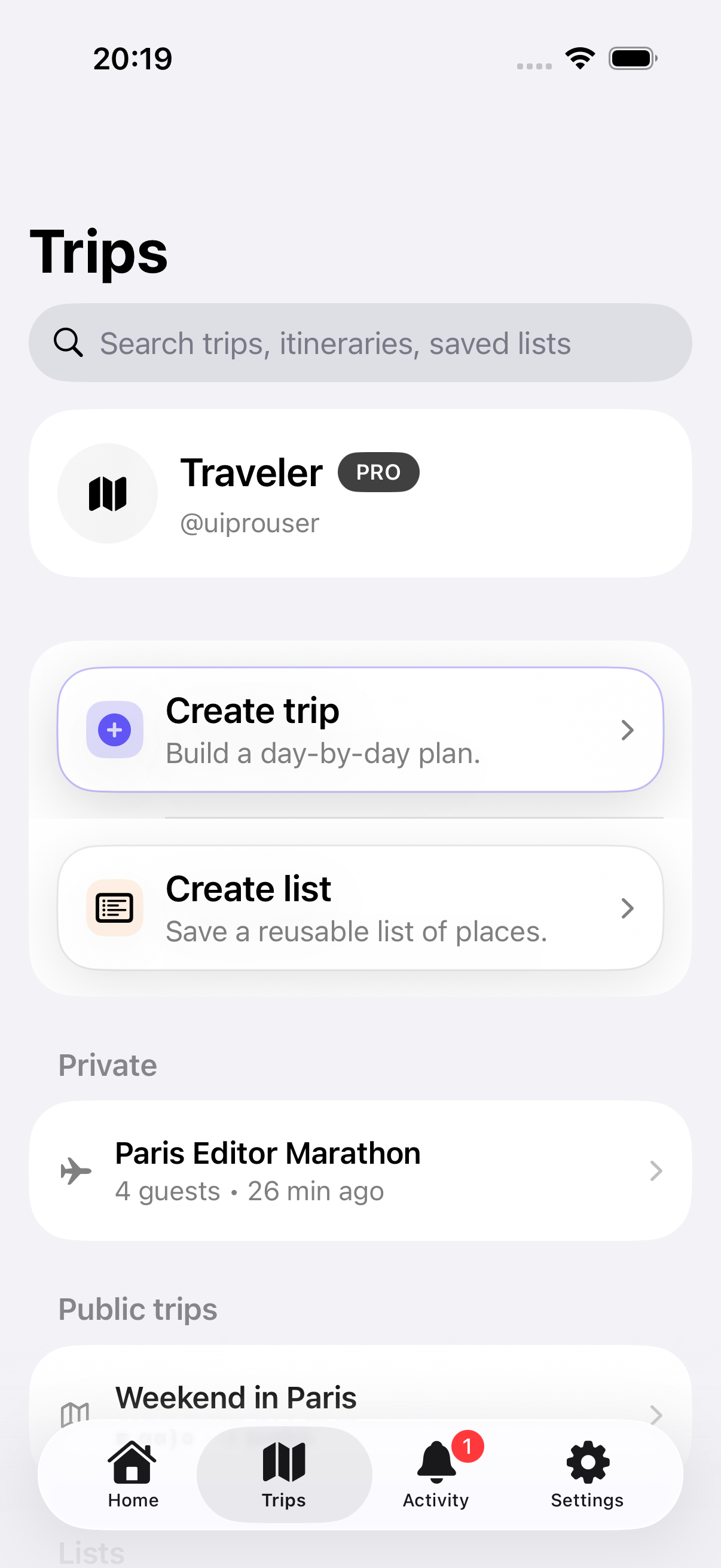Open the Traveler profile map avatar
Viewport: 721px width, 1568px height.
107,493
